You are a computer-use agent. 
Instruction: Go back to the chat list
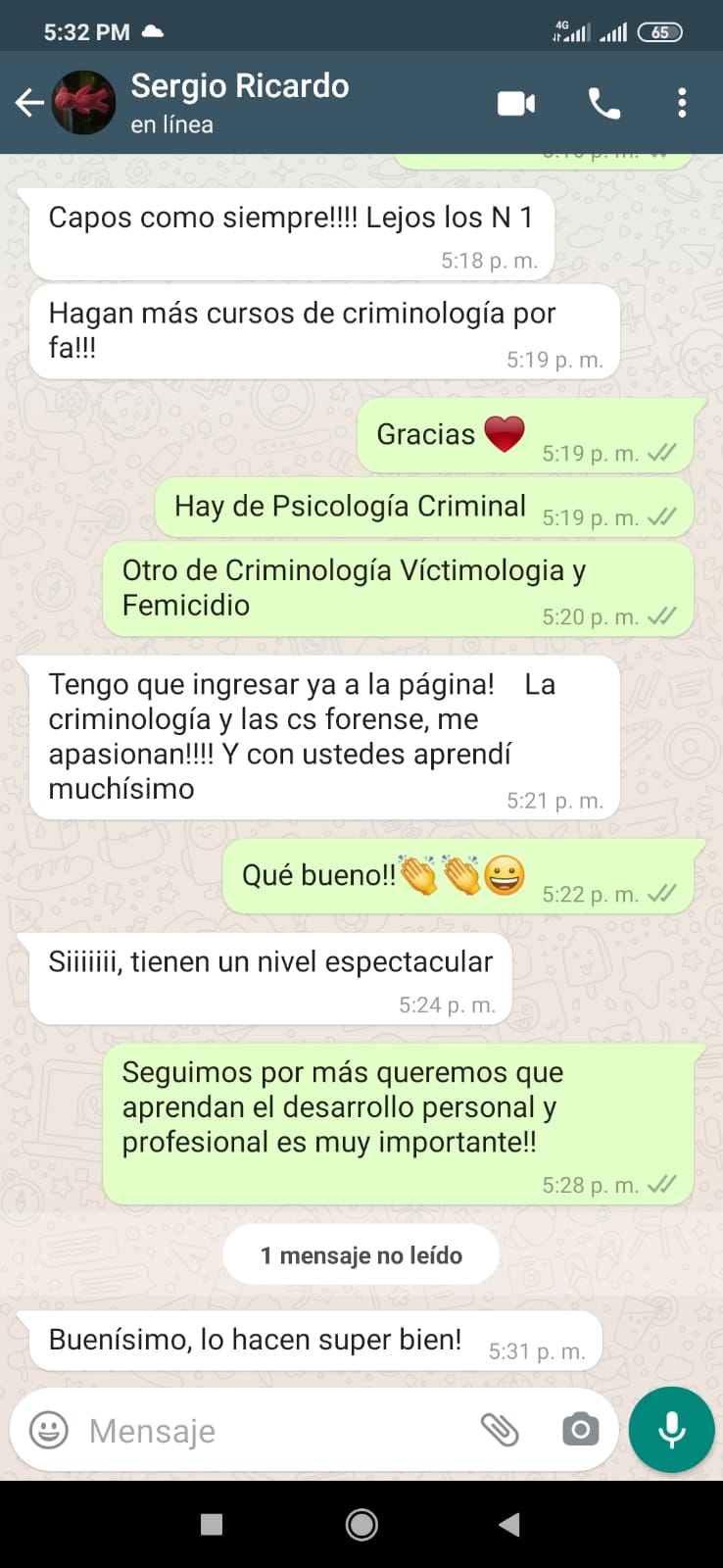point(29,103)
